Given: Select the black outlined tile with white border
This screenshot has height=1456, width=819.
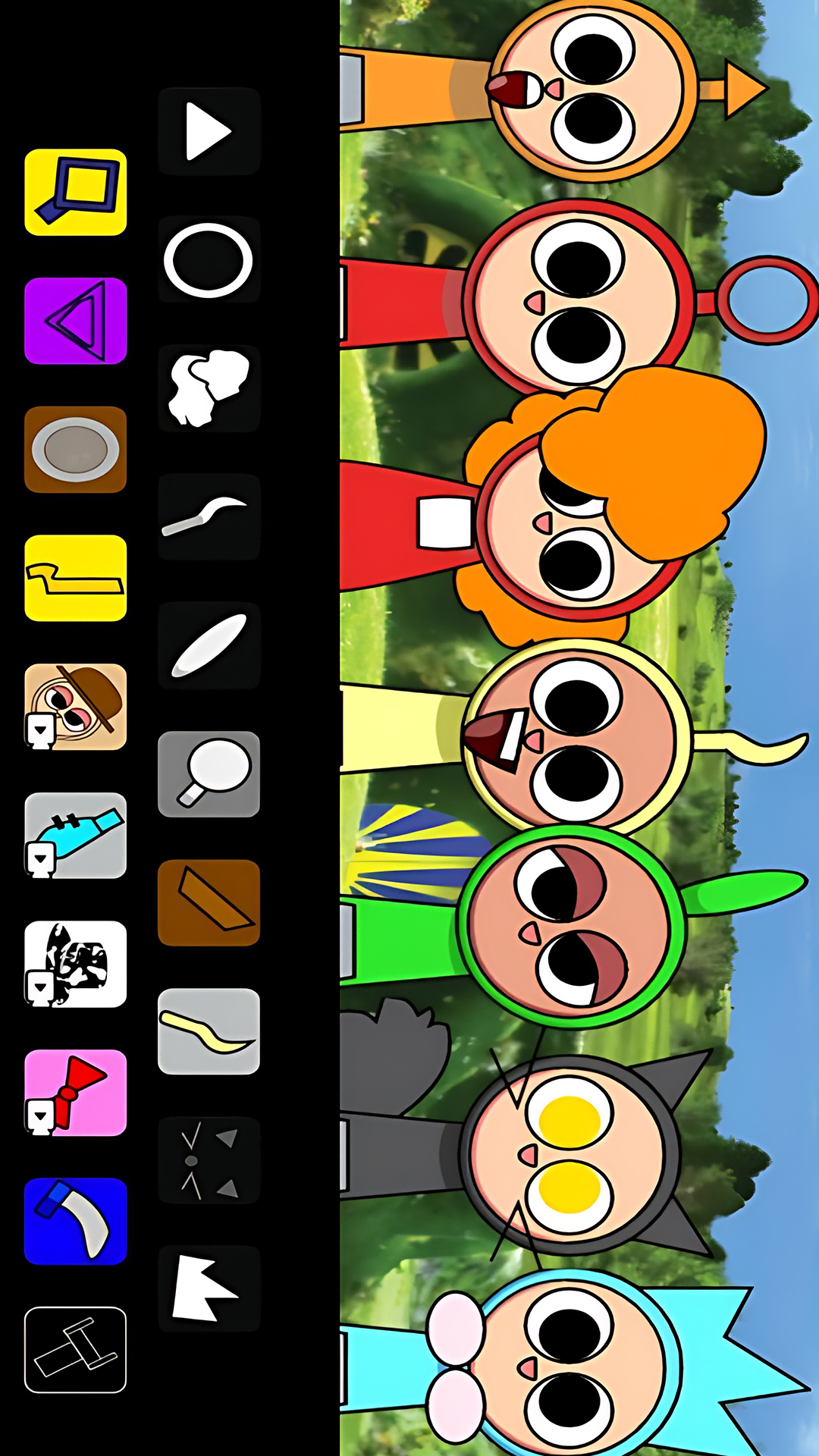Looking at the screenshot, I should [76, 1350].
